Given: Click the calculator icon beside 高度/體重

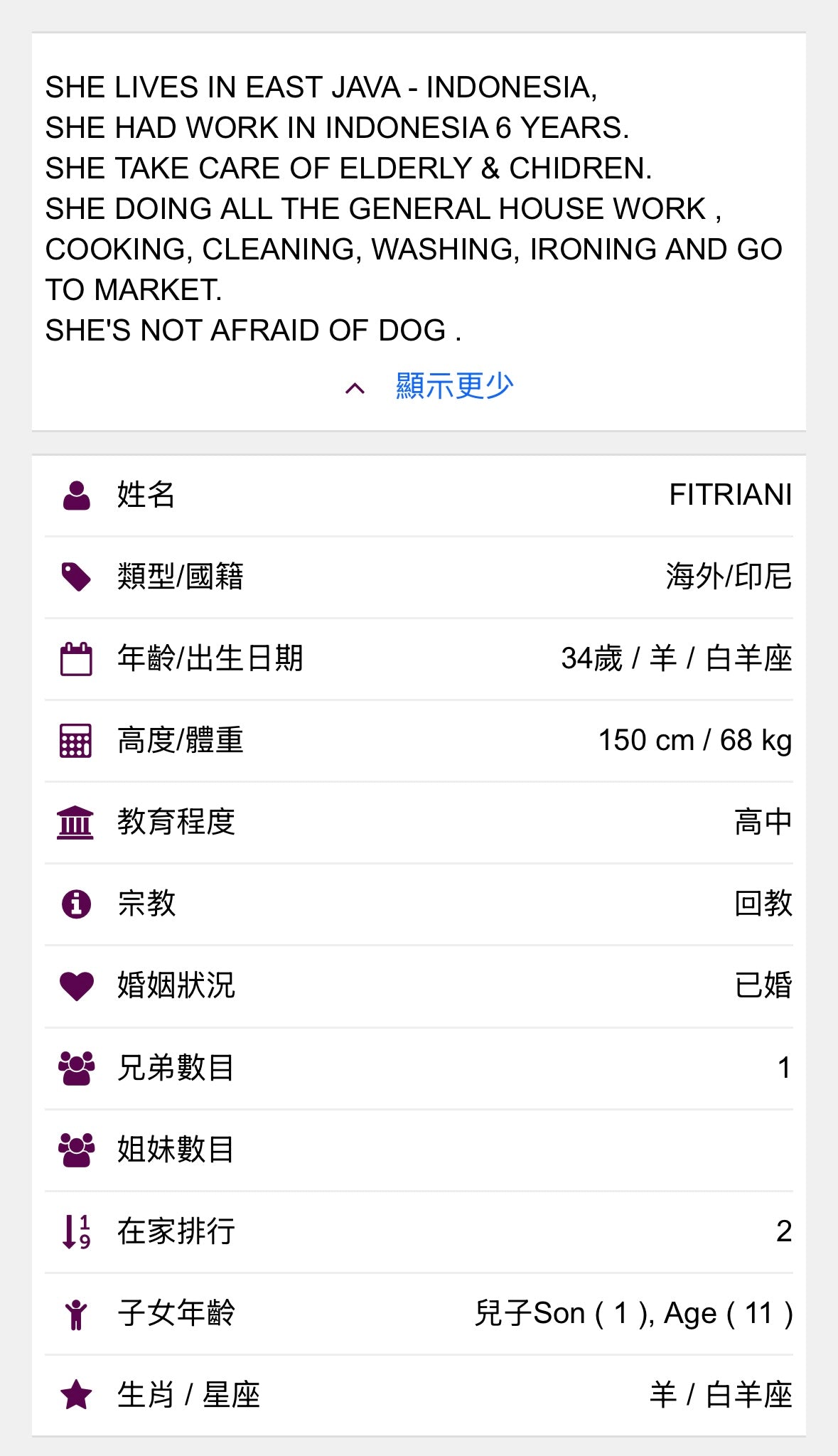Looking at the screenshot, I should [x=77, y=740].
